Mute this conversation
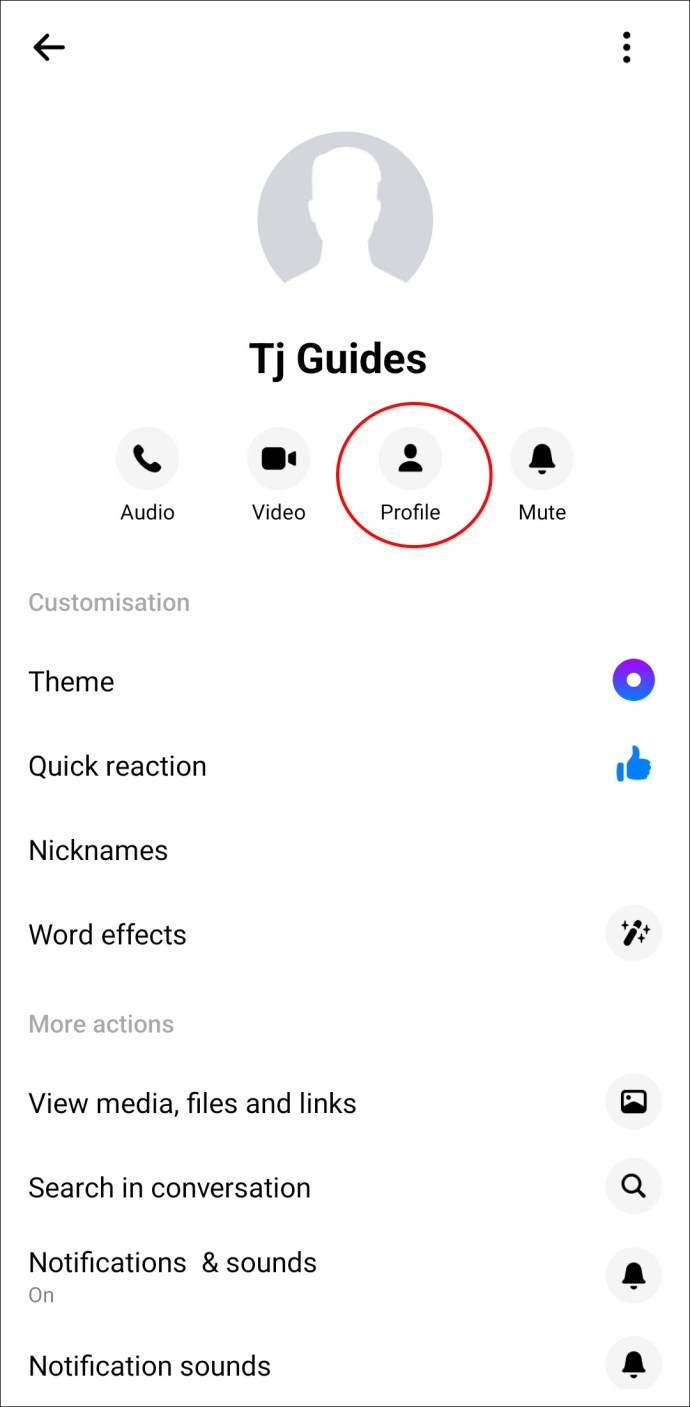690x1407 pixels. click(542, 459)
